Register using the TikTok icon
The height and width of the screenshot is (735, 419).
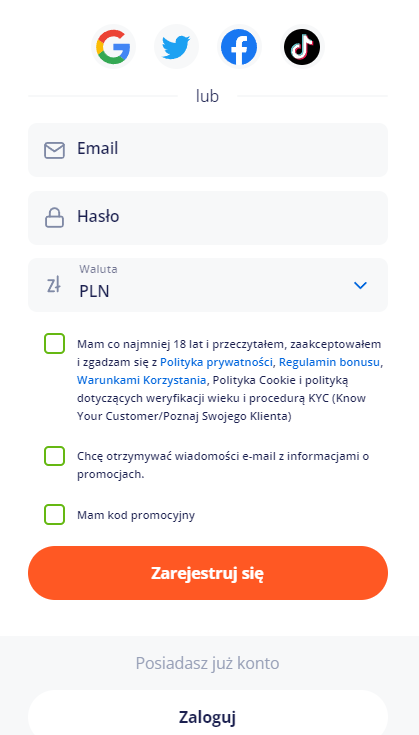pos(302,47)
